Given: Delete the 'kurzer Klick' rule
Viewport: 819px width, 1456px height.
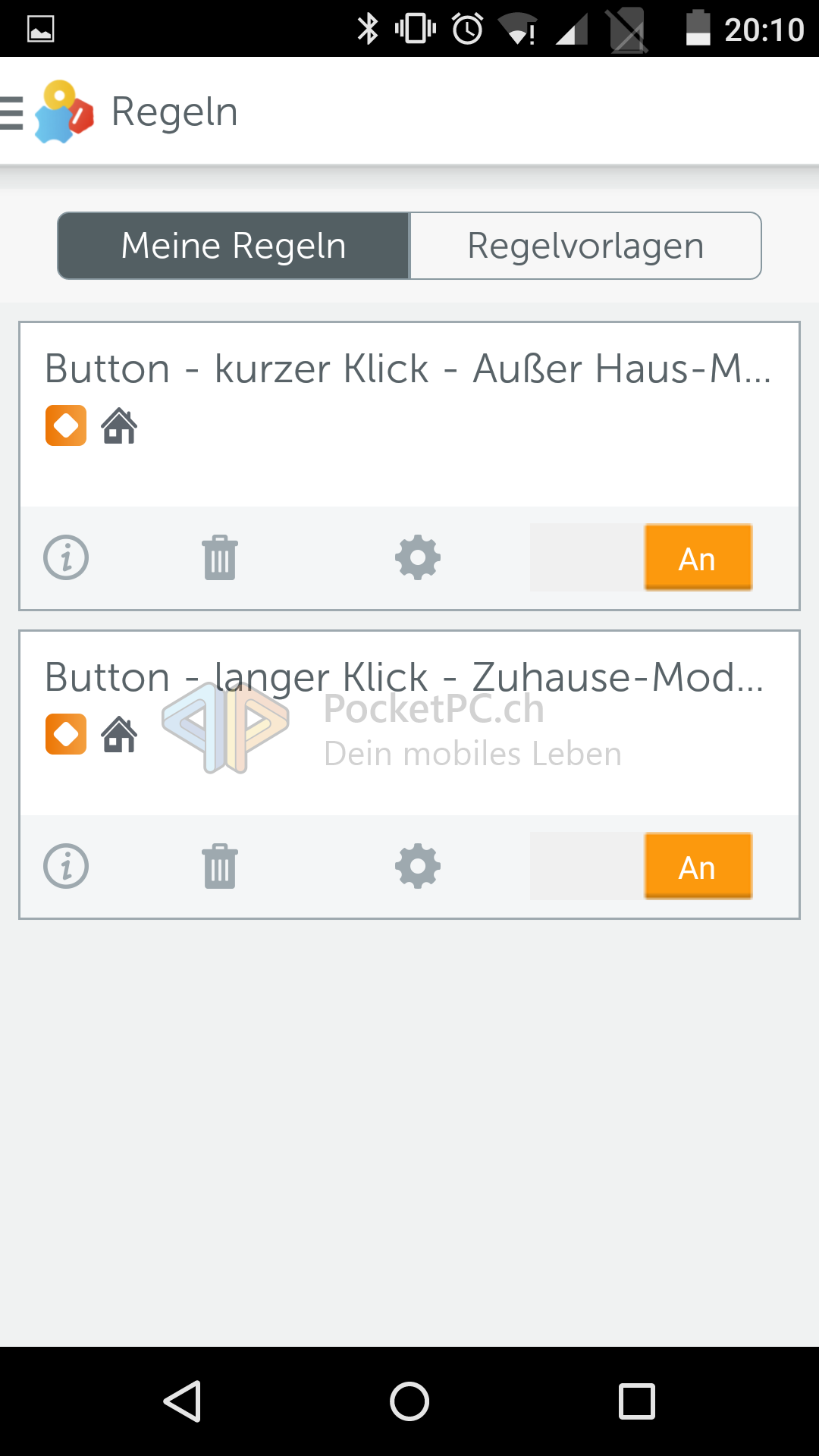Looking at the screenshot, I should click(220, 558).
